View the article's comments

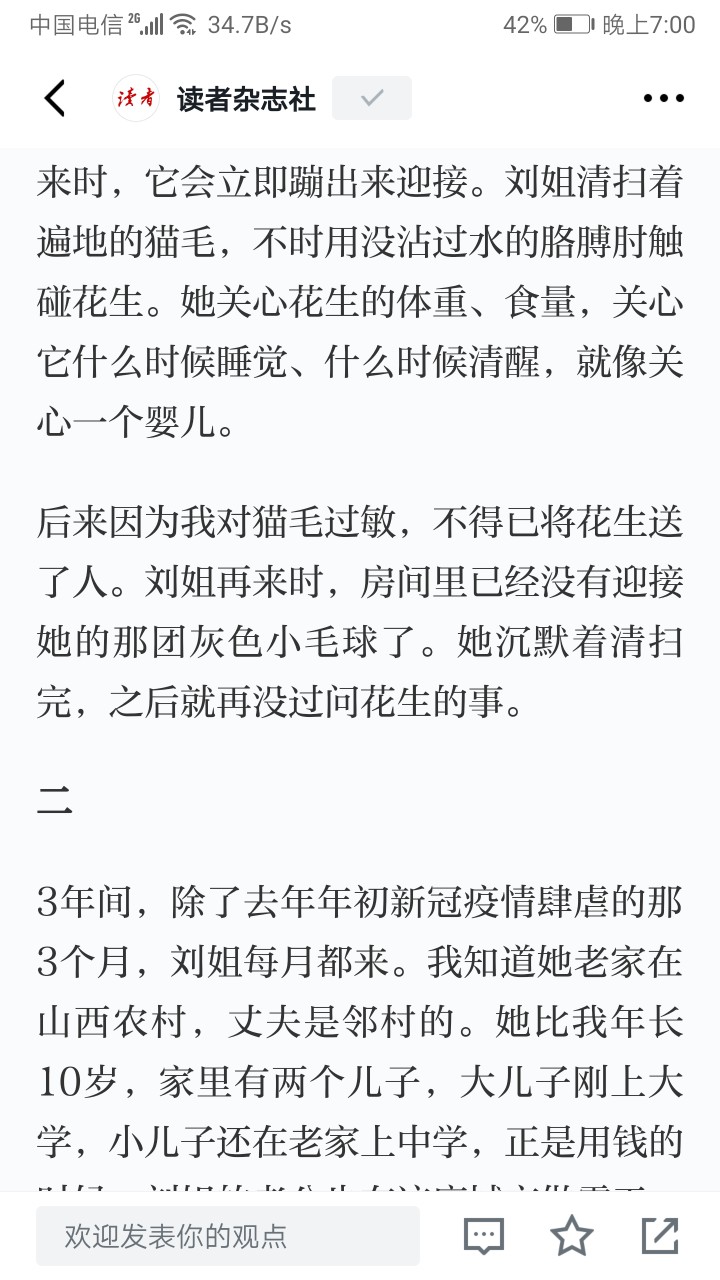point(484,1236)
